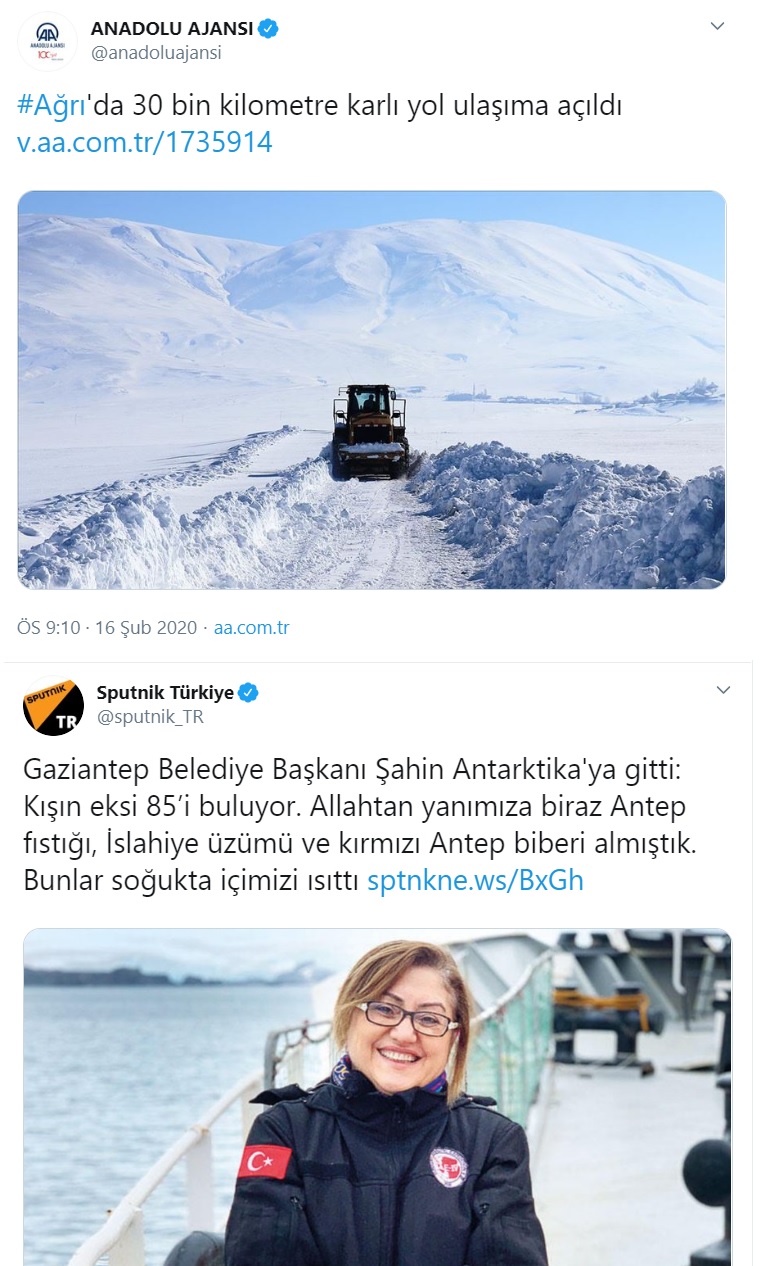Viewport: 760px width, 1266px height.
Task: Open Anadolu Ajansı profile avatar
Action: (47, 41)
